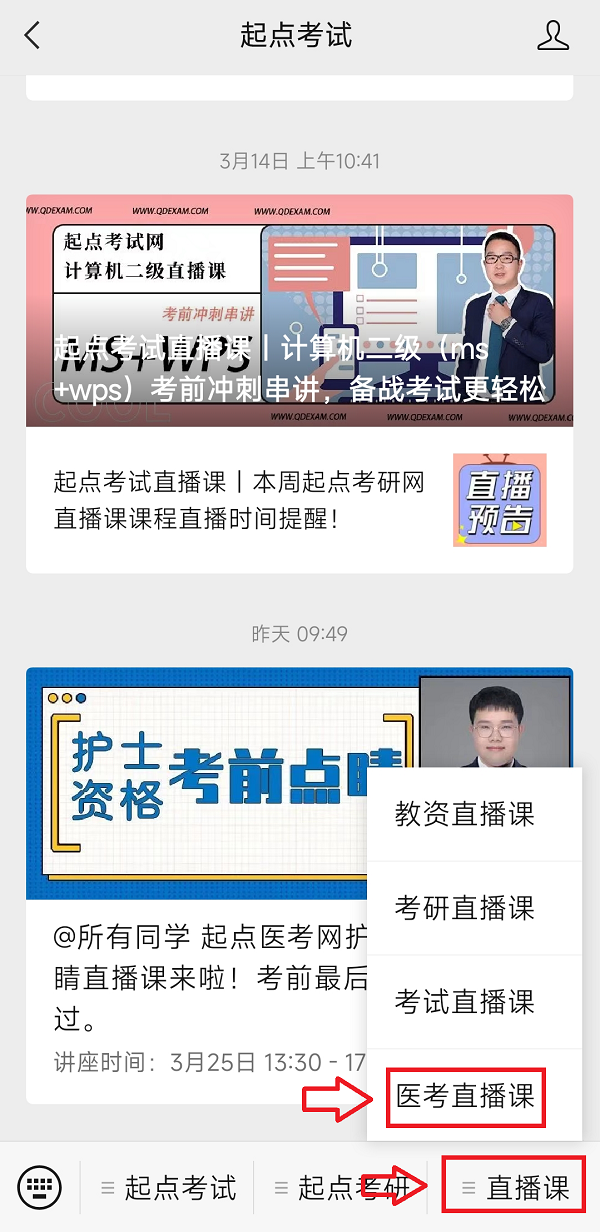Image resolution: width=600 pixels, height=1232 pixels.
Task: Switch to keyboard input mode
Action: 40,1187
